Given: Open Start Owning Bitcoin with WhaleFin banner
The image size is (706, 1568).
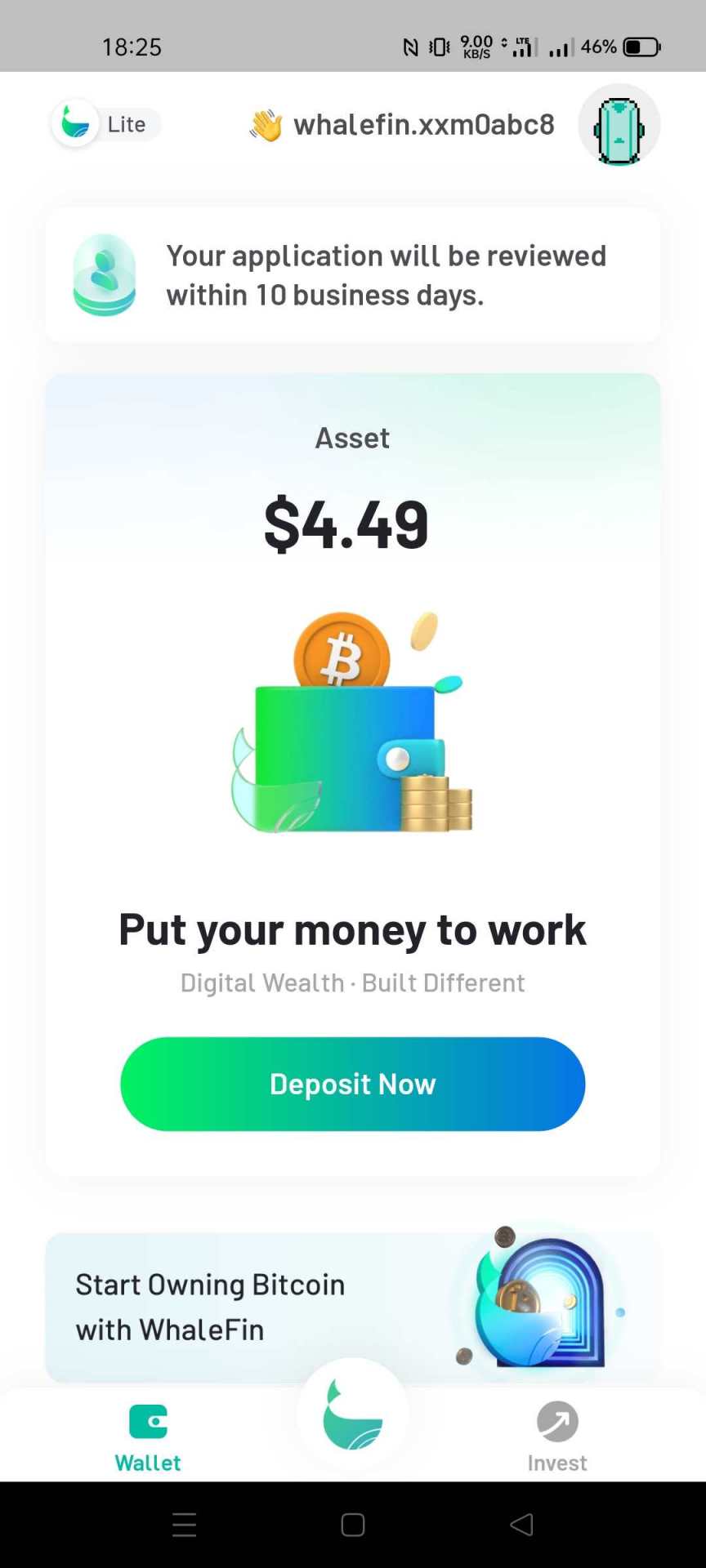Looking at the screenshot, I should pyautogui.click(x=352, y=1307).
